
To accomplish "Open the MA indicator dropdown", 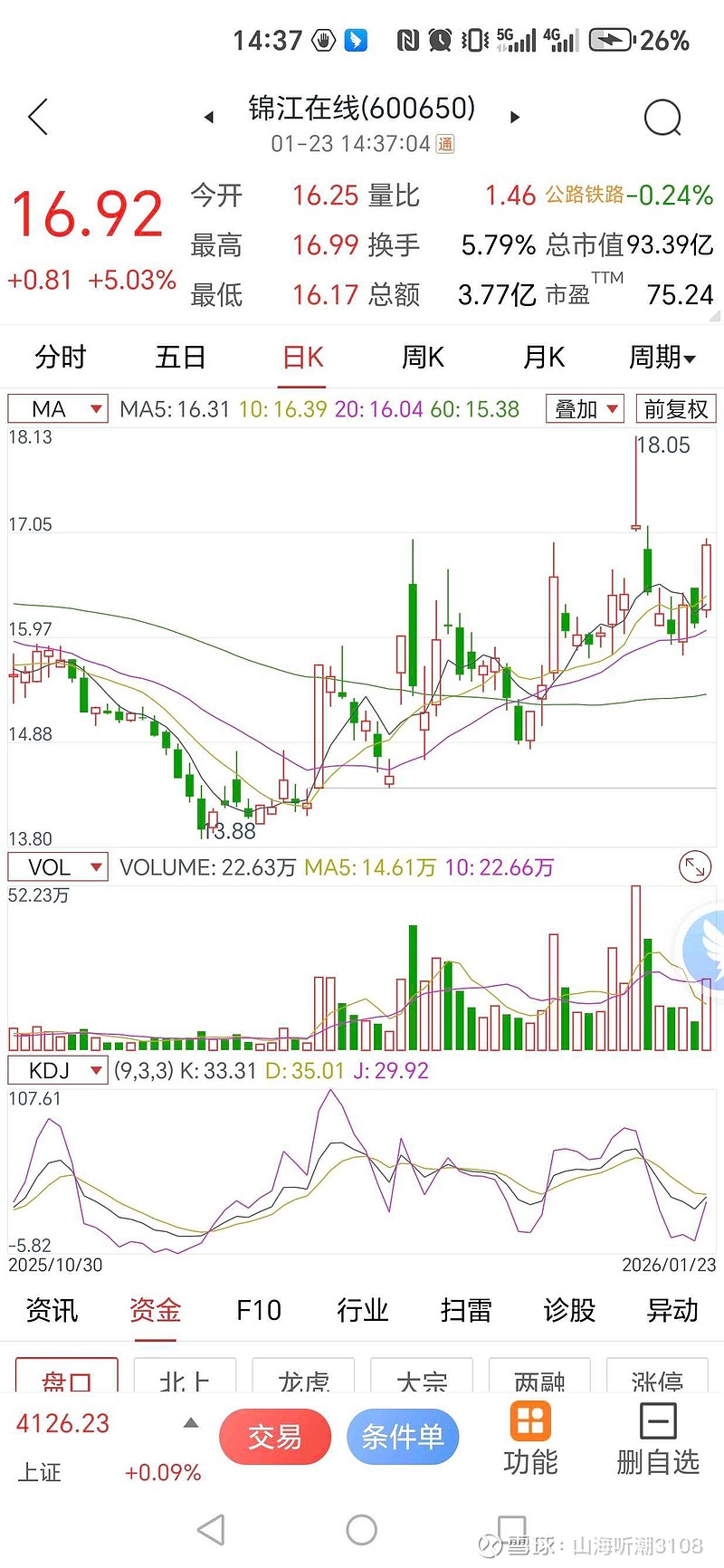I will [x=58, y=409].
